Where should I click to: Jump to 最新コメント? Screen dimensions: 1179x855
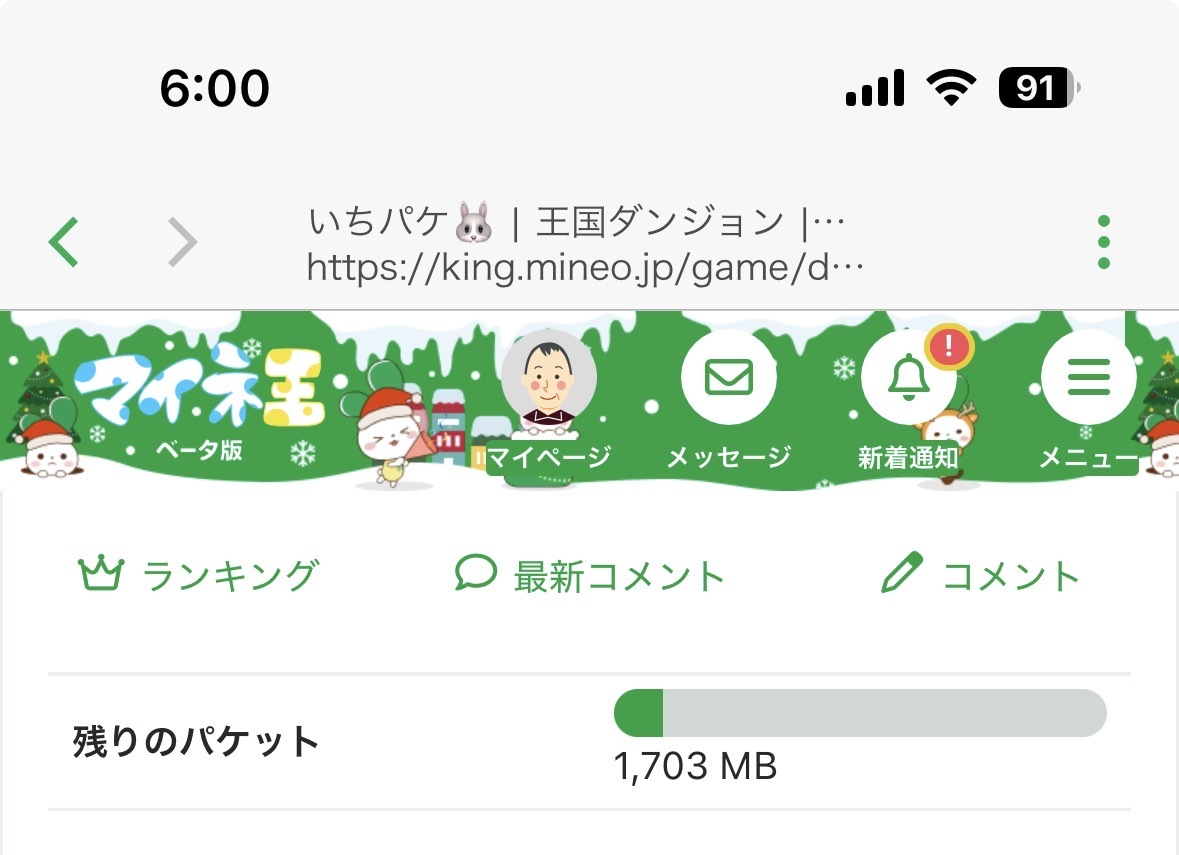tap(589, 576)
